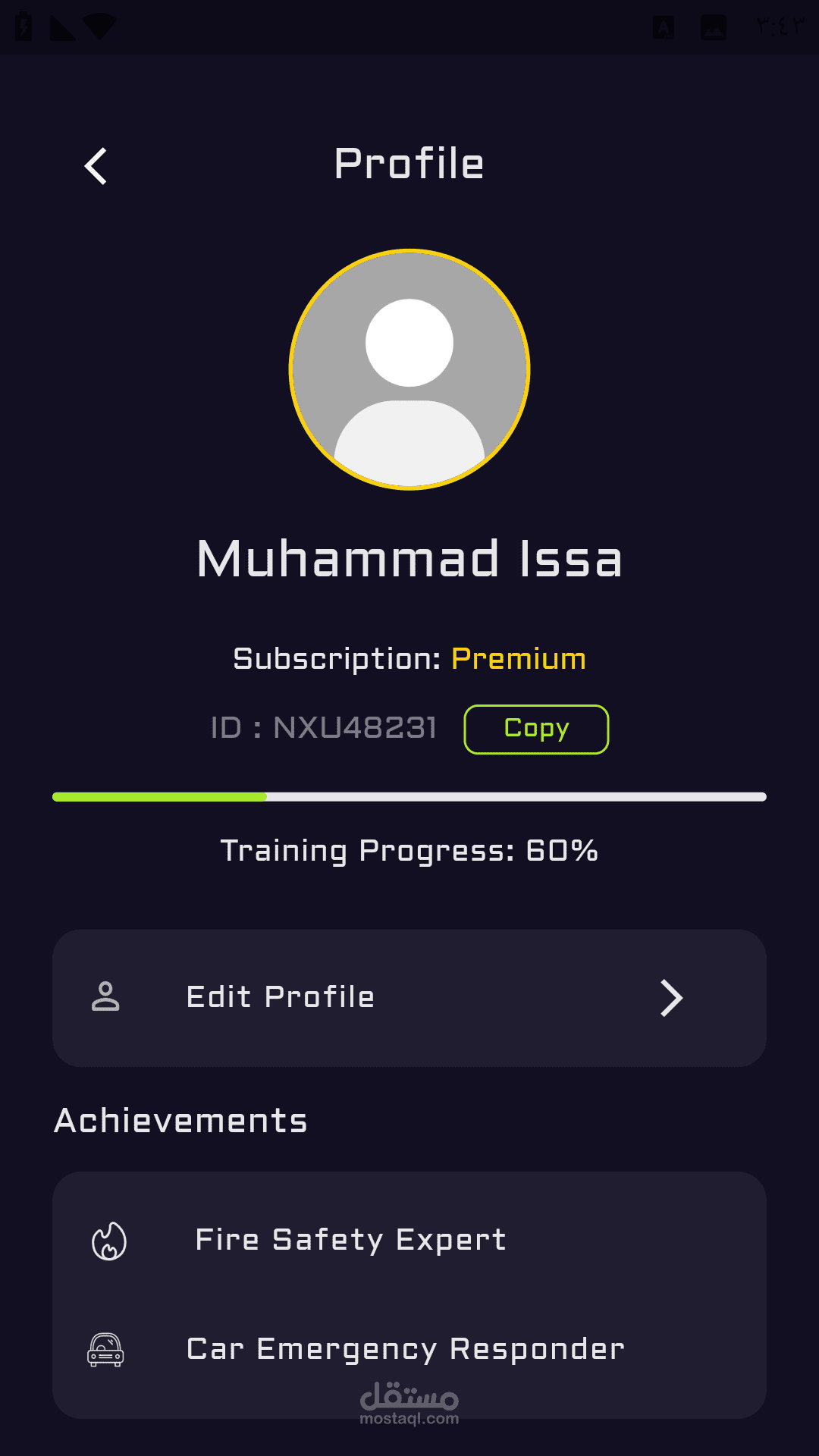This screenshot has width=819, height=1456.
Task: Open the Edit Profile row
Action: pyautogui.click(x=409, y=998)
